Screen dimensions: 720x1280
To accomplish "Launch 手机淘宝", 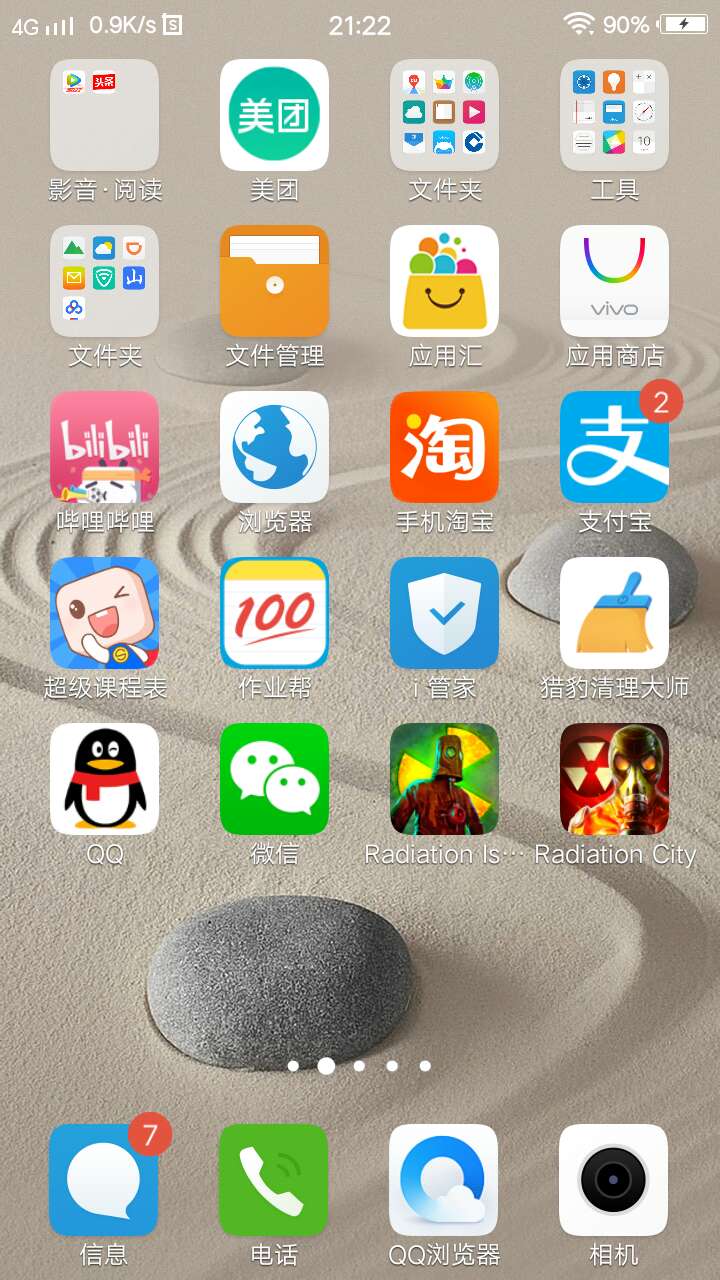I will 444,447.
